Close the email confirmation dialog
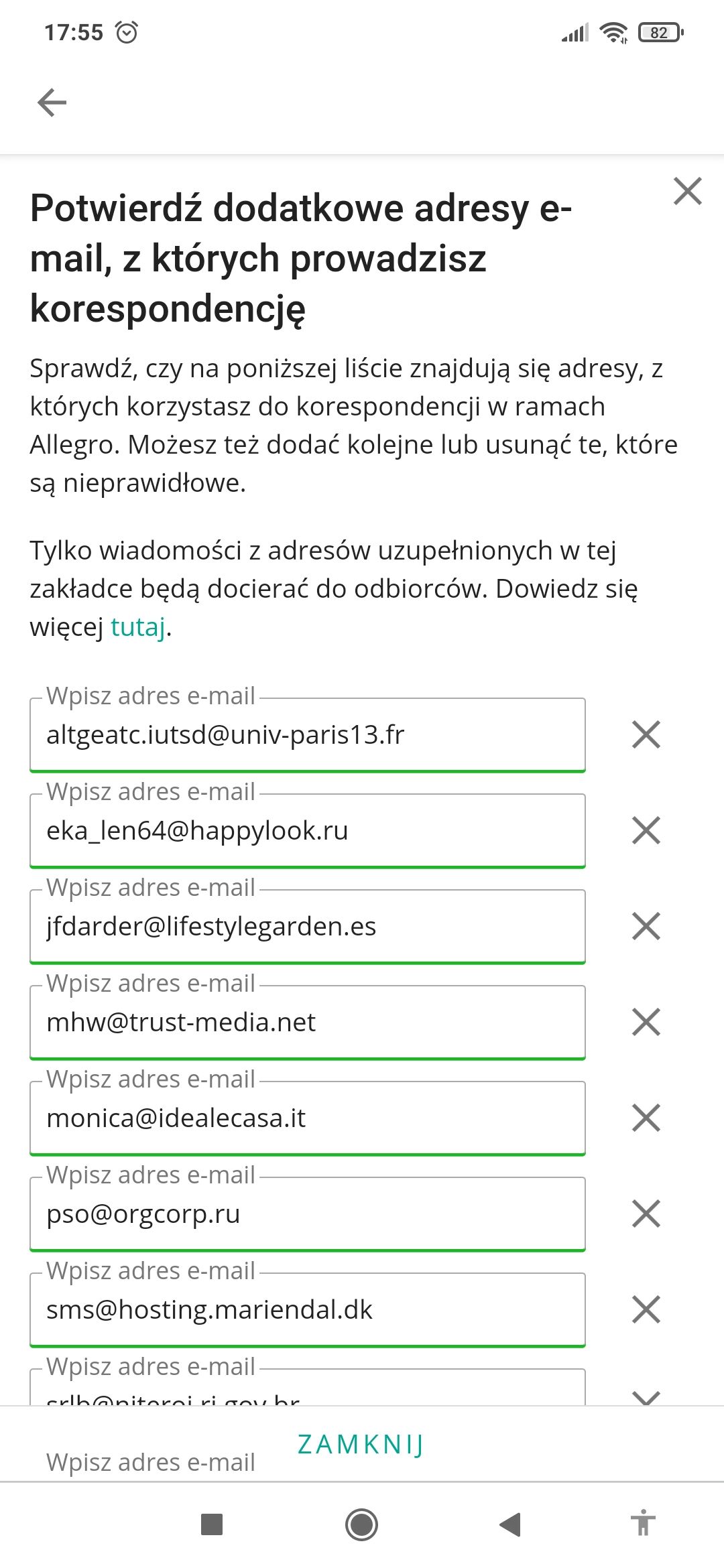Viewport: 724px width, 1568px height. click(688, 191)
